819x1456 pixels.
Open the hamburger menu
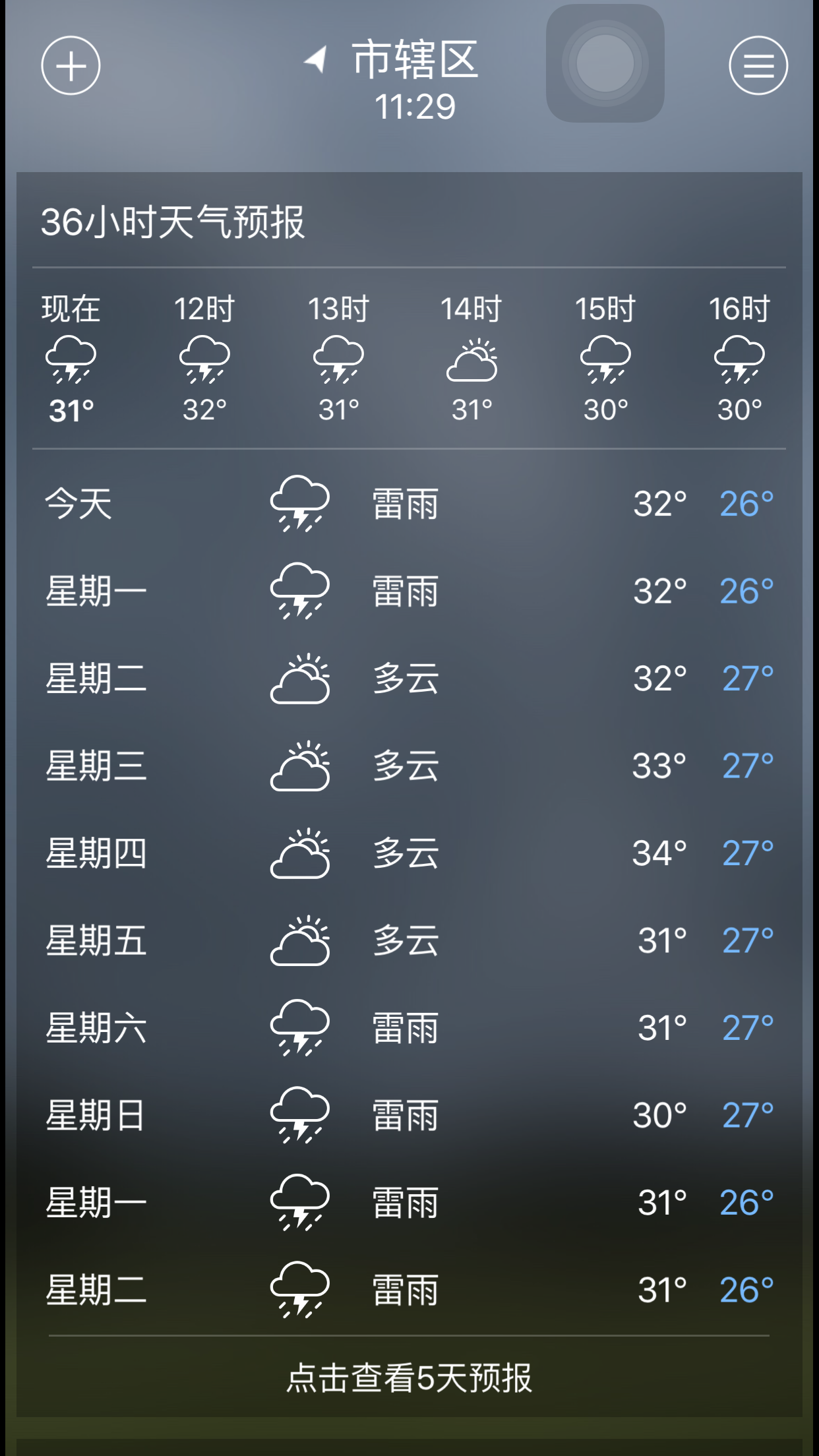point(758,65)
